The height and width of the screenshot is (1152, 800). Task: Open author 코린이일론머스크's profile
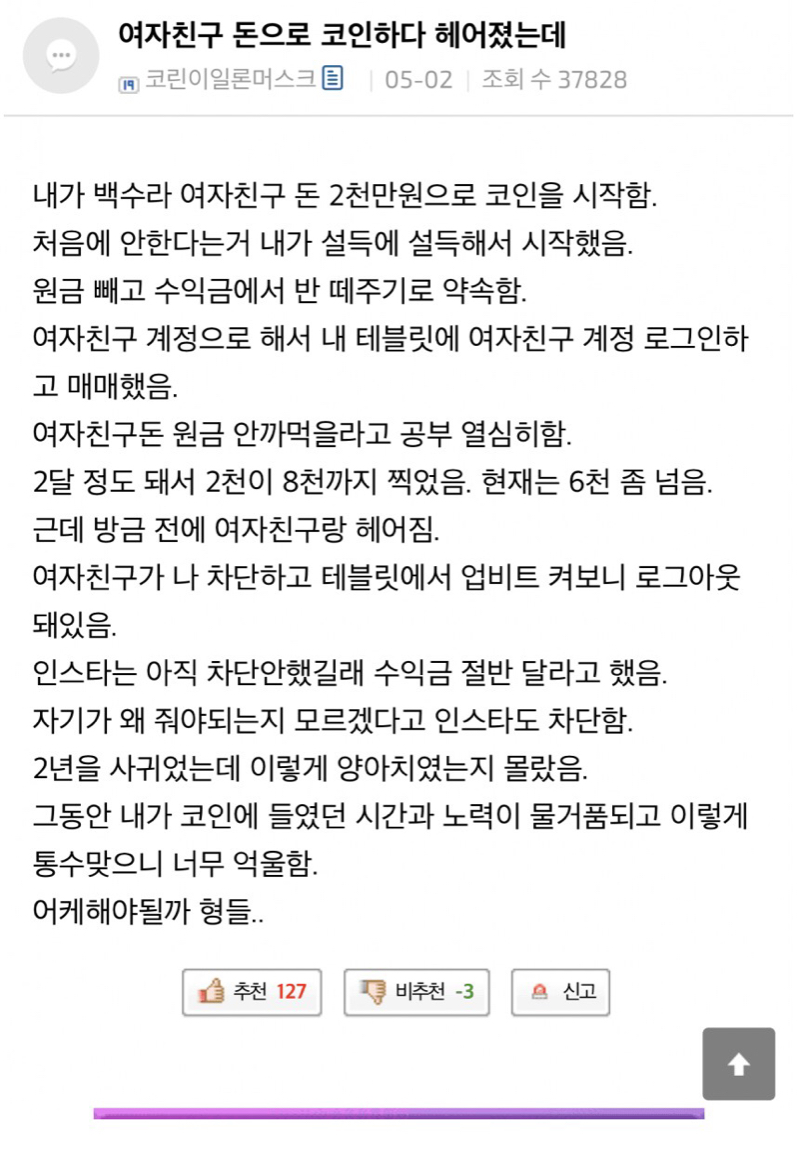[x=230, y=79]
